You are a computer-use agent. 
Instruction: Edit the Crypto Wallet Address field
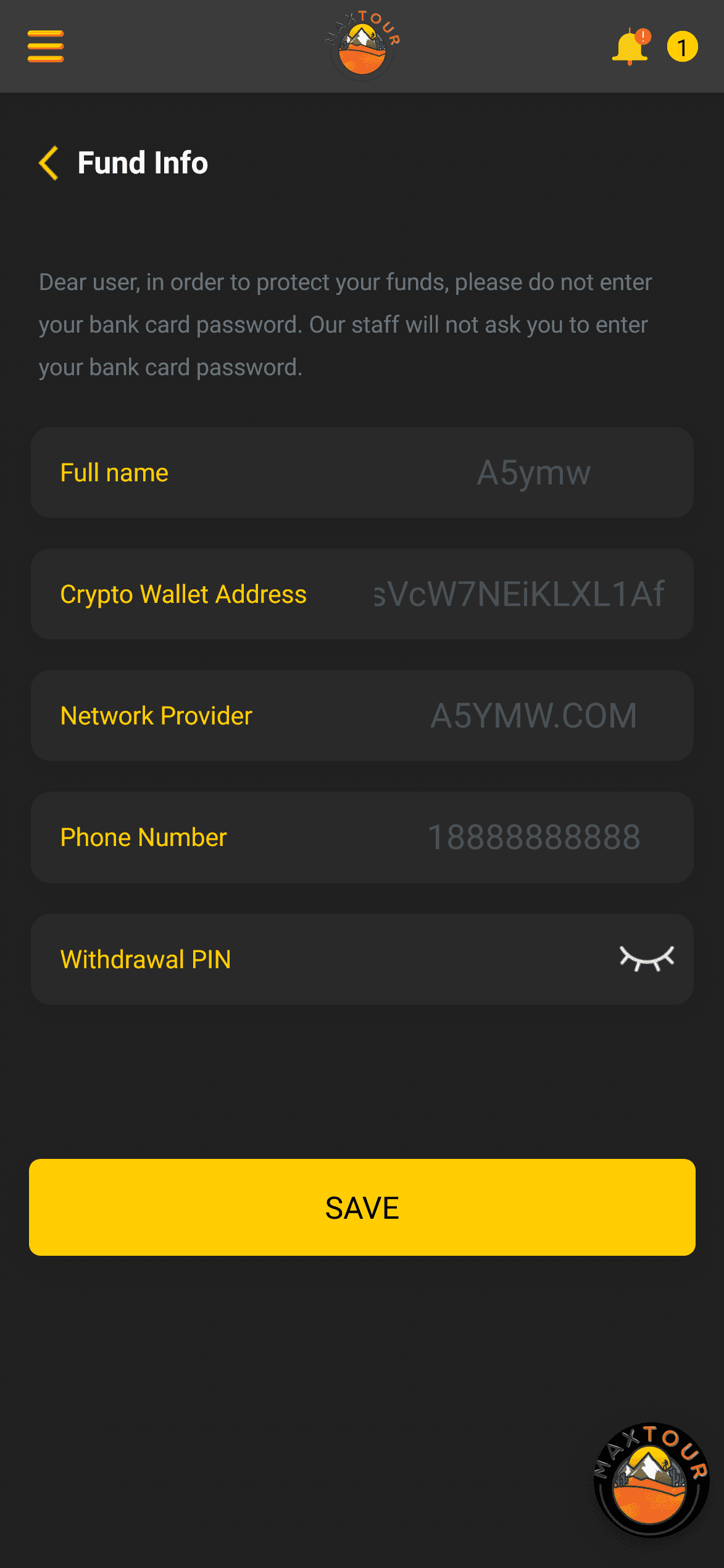362,594
